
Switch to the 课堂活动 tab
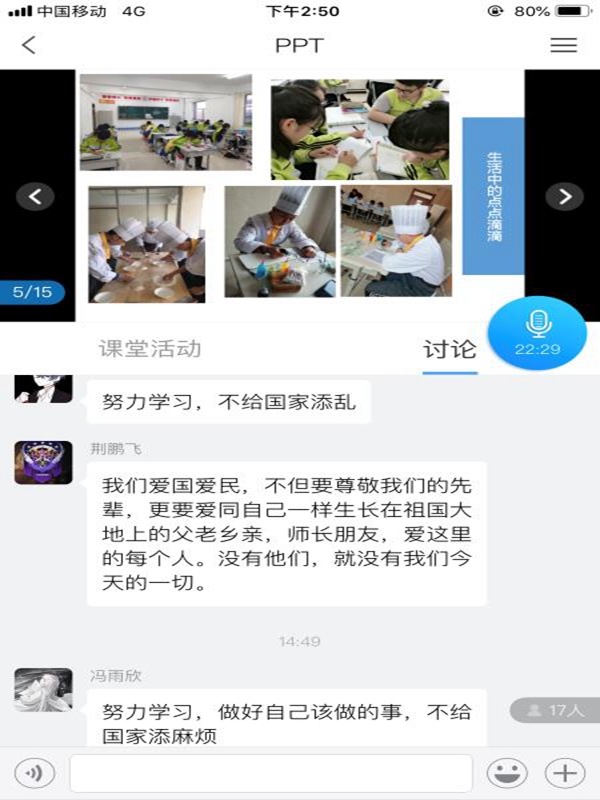click(150, 349)
